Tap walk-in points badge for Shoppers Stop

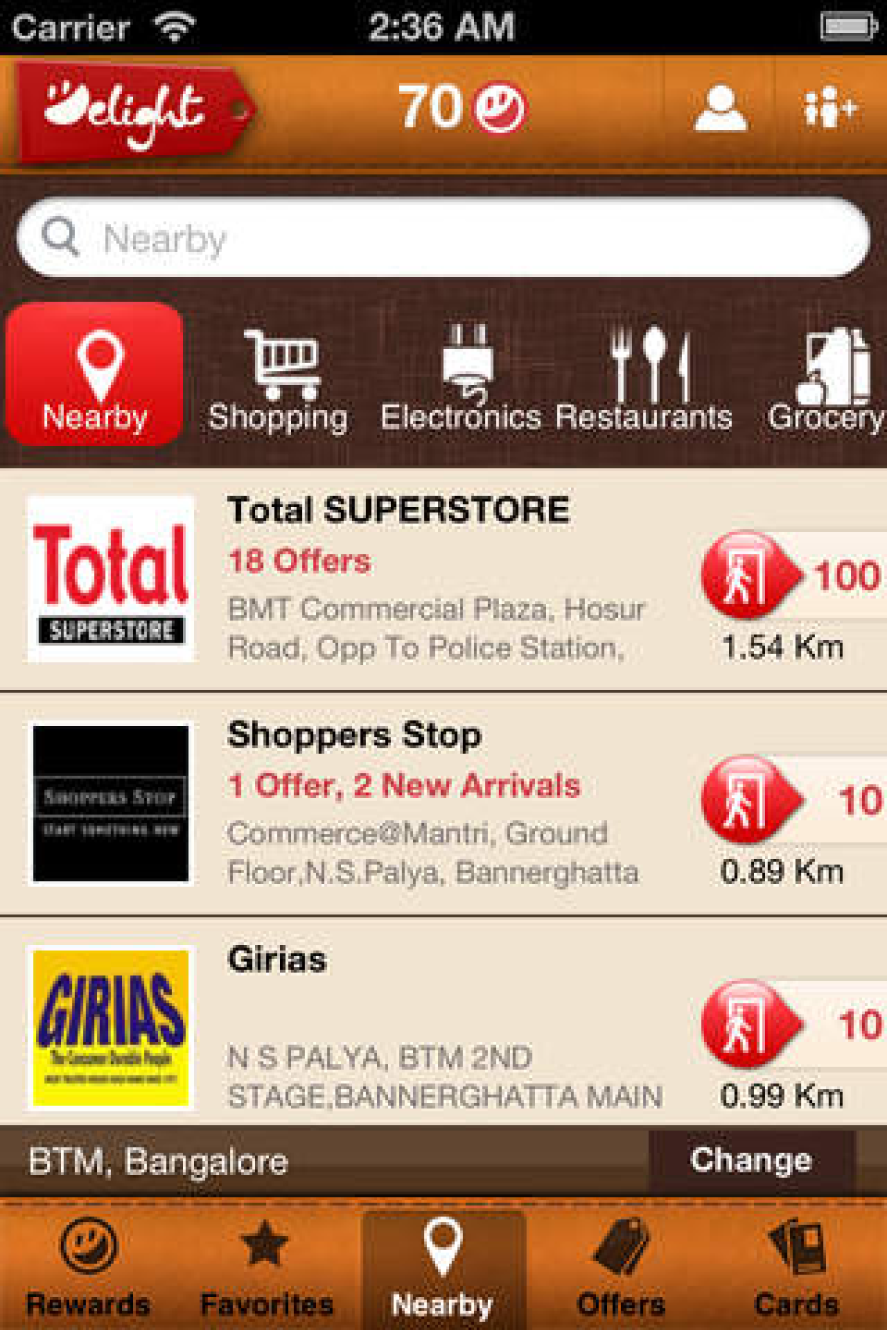coord(792,800)
